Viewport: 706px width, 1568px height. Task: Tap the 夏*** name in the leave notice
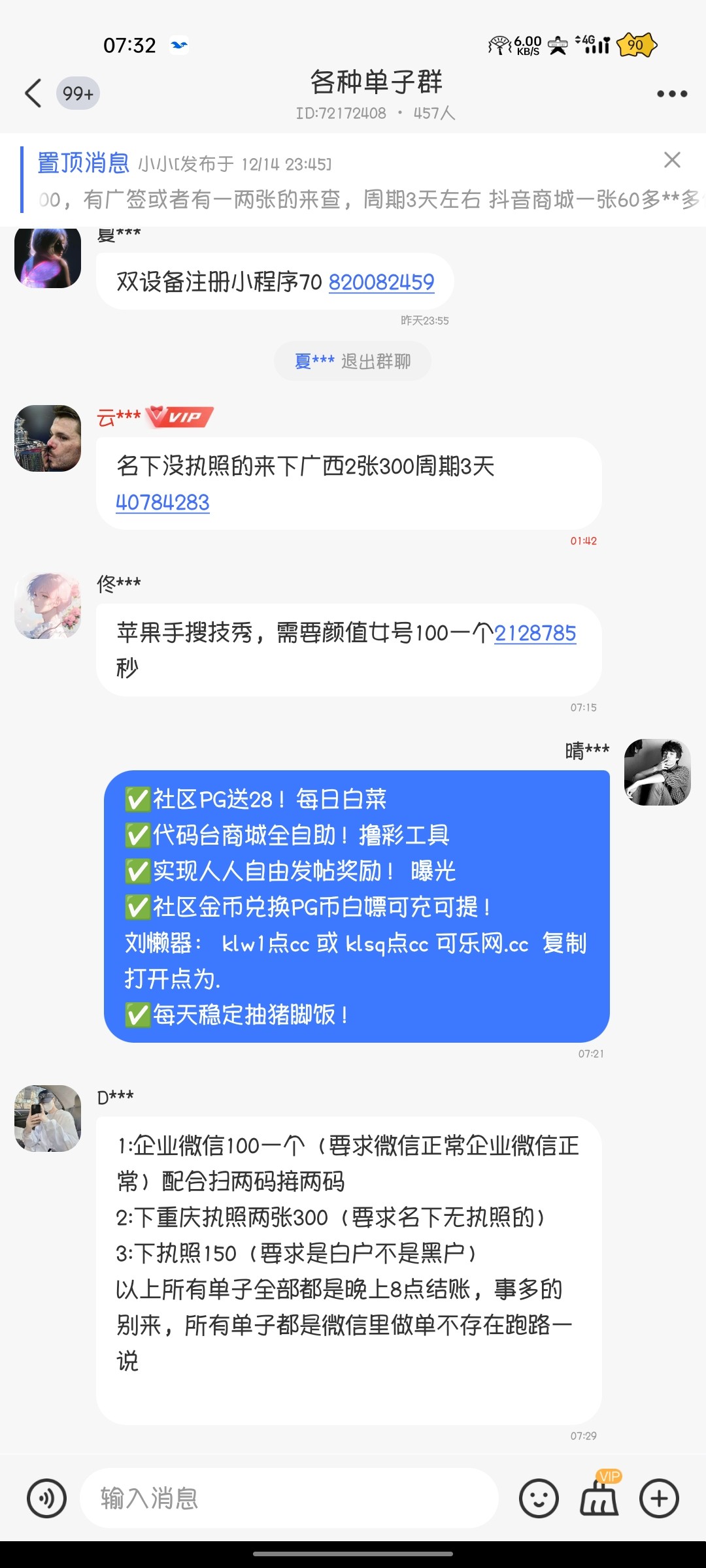314,361
